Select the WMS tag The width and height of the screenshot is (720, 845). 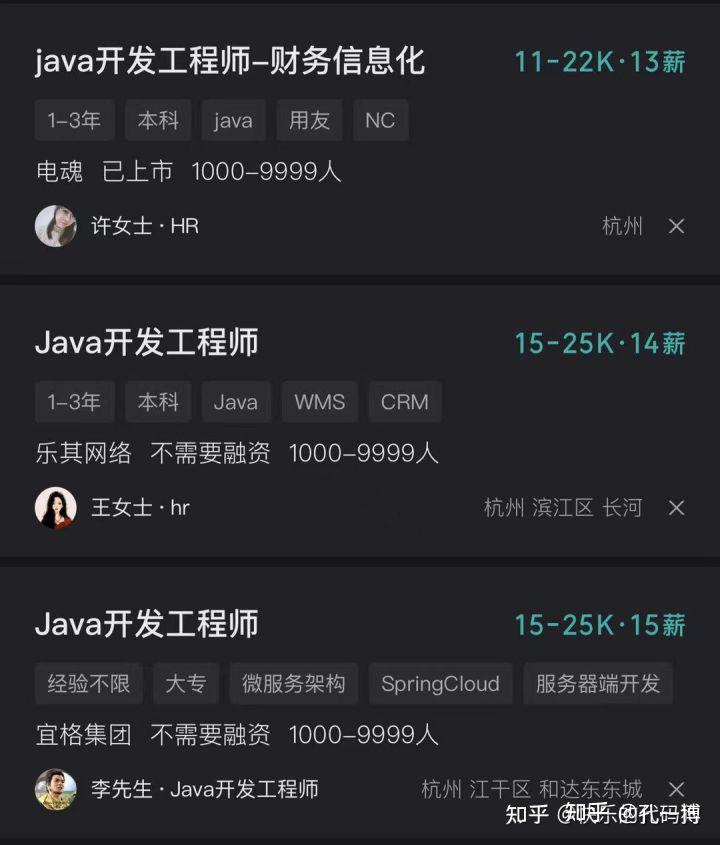tap(320, 402)
